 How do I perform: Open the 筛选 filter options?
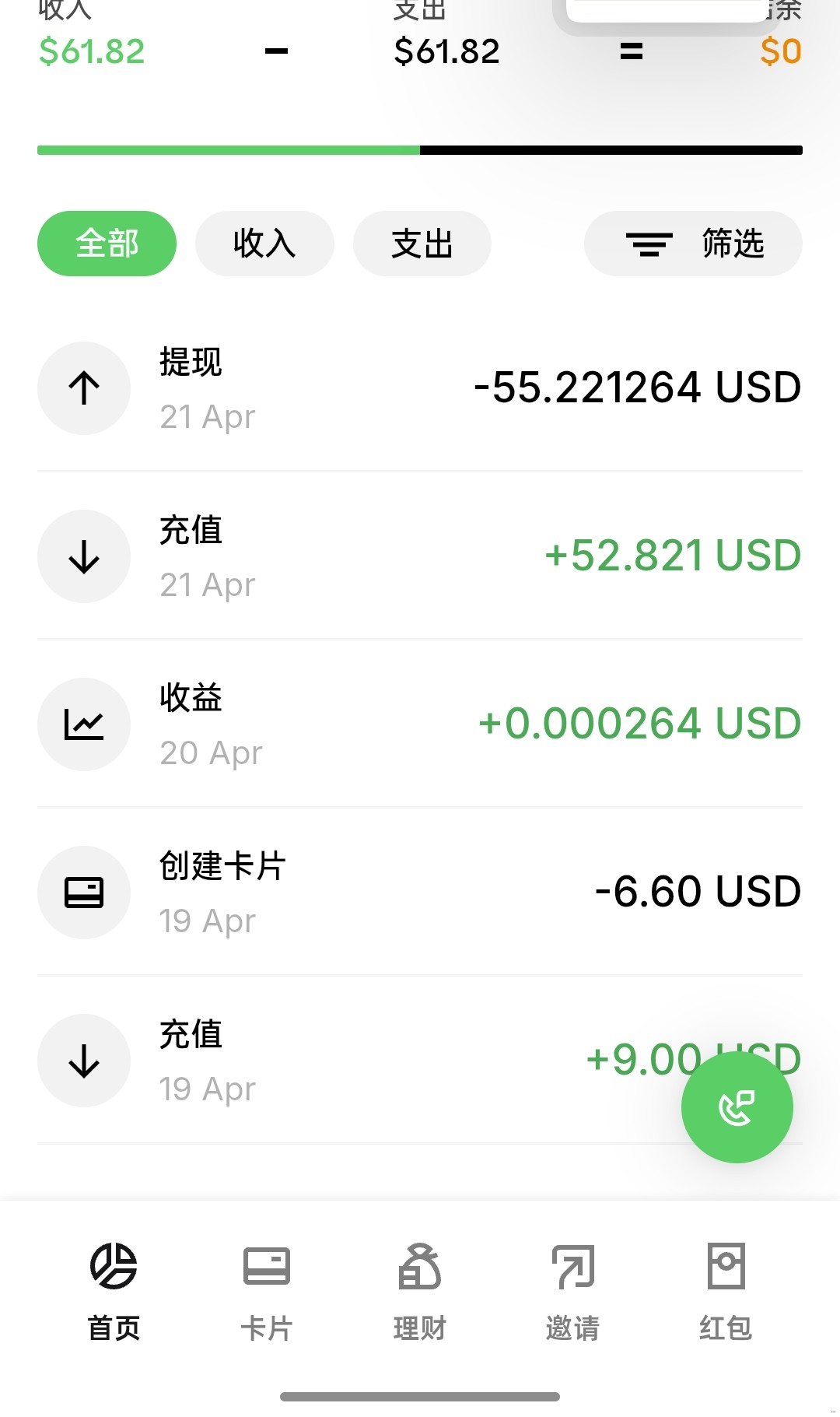692,244
